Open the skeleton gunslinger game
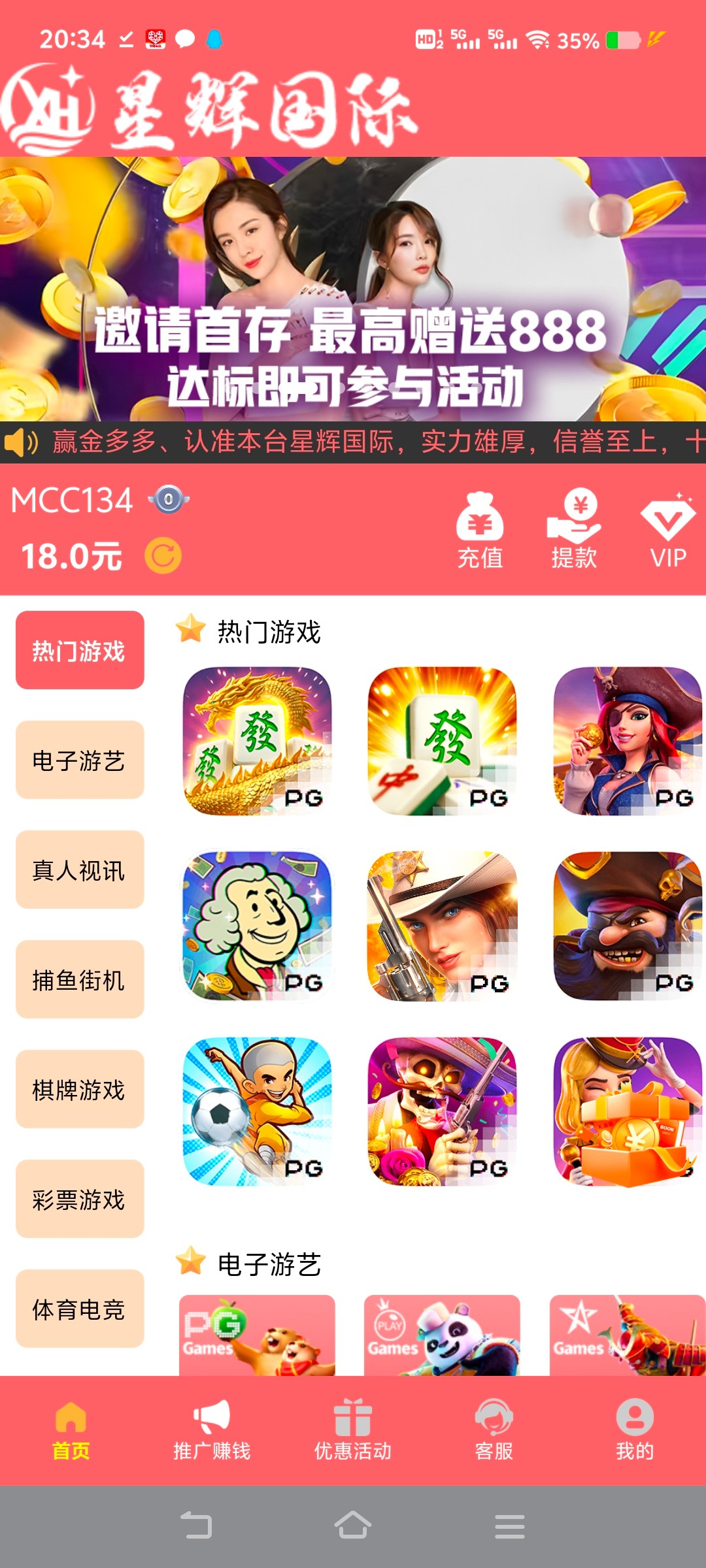The width and height of the screenshot is (706, 1568). click(x=442, y=1111)
